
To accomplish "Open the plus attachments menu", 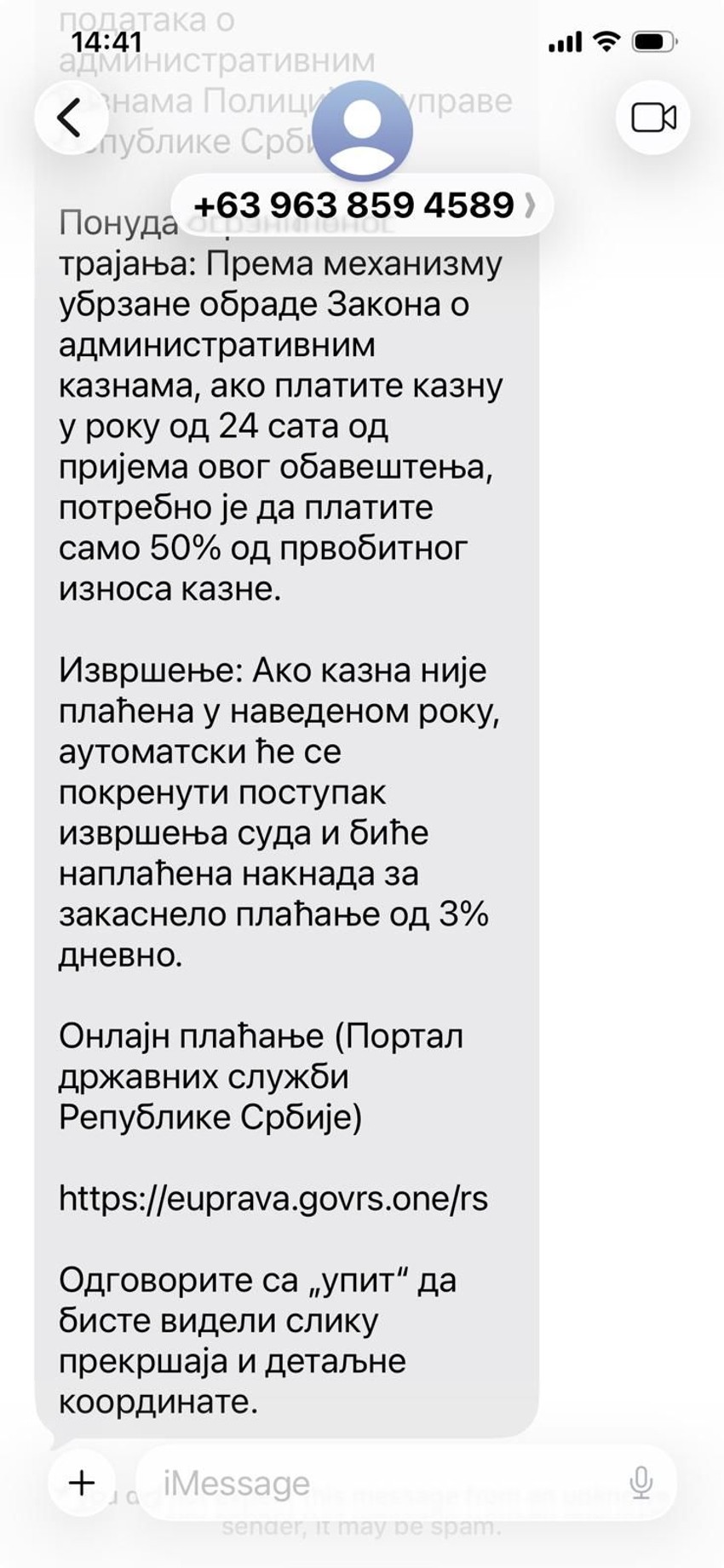I will (82, 1483).
